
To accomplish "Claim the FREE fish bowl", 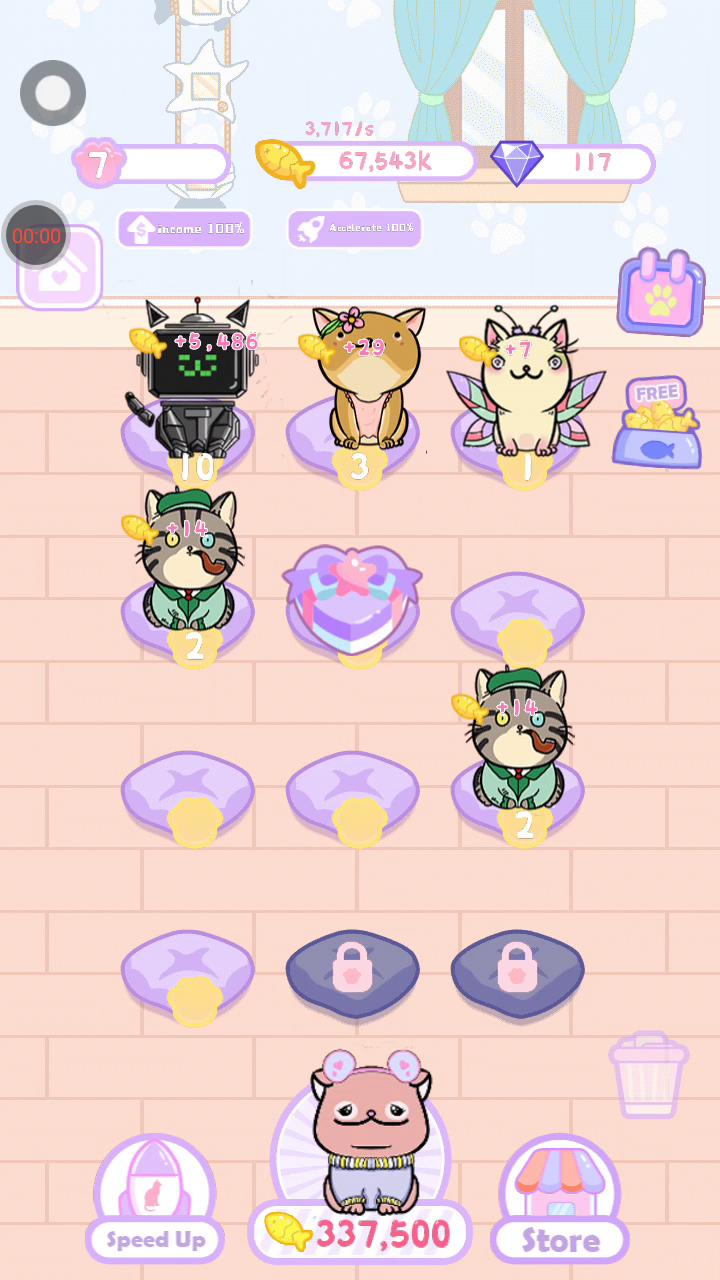I will pos(656,424).
